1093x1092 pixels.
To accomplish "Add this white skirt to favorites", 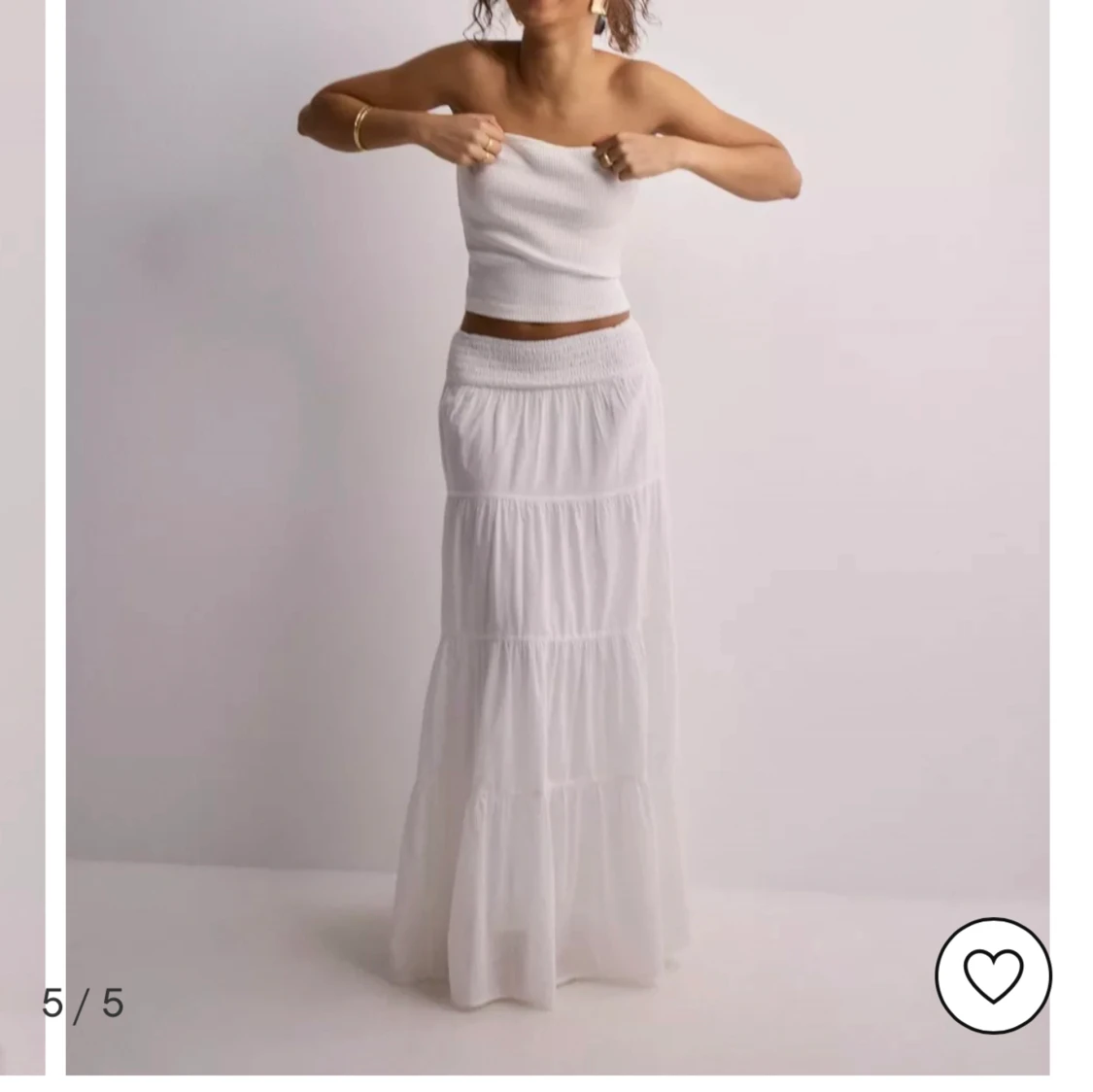I will pos(993,974).
